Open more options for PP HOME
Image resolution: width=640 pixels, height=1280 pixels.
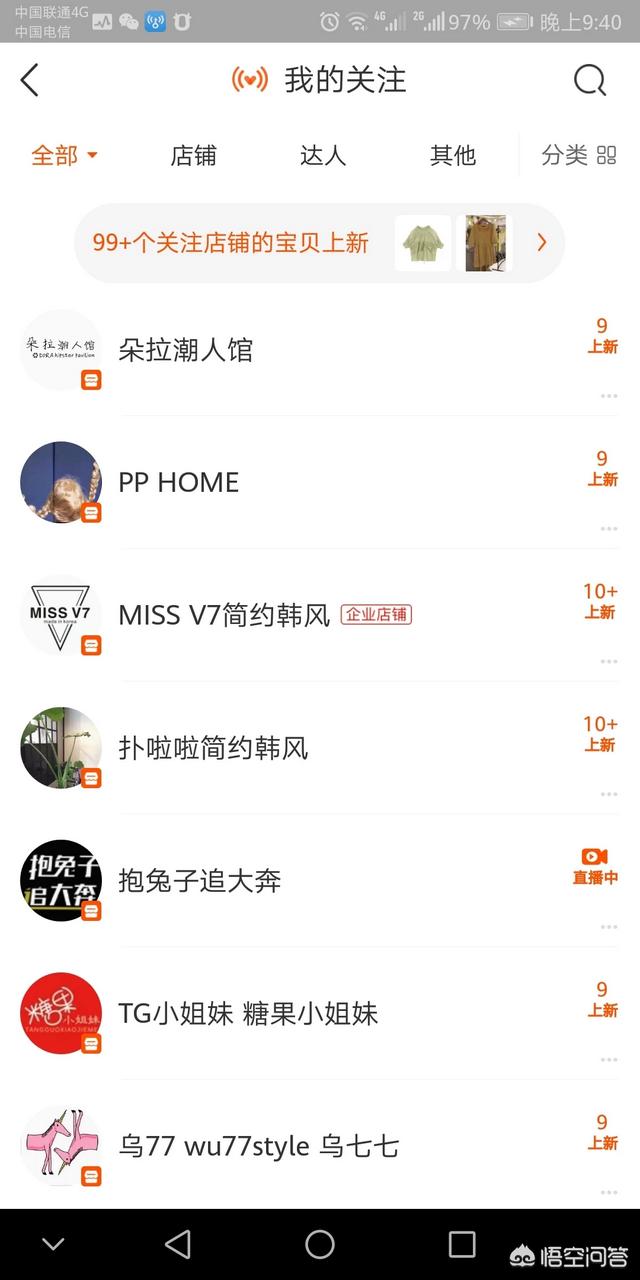click(609, 529)
